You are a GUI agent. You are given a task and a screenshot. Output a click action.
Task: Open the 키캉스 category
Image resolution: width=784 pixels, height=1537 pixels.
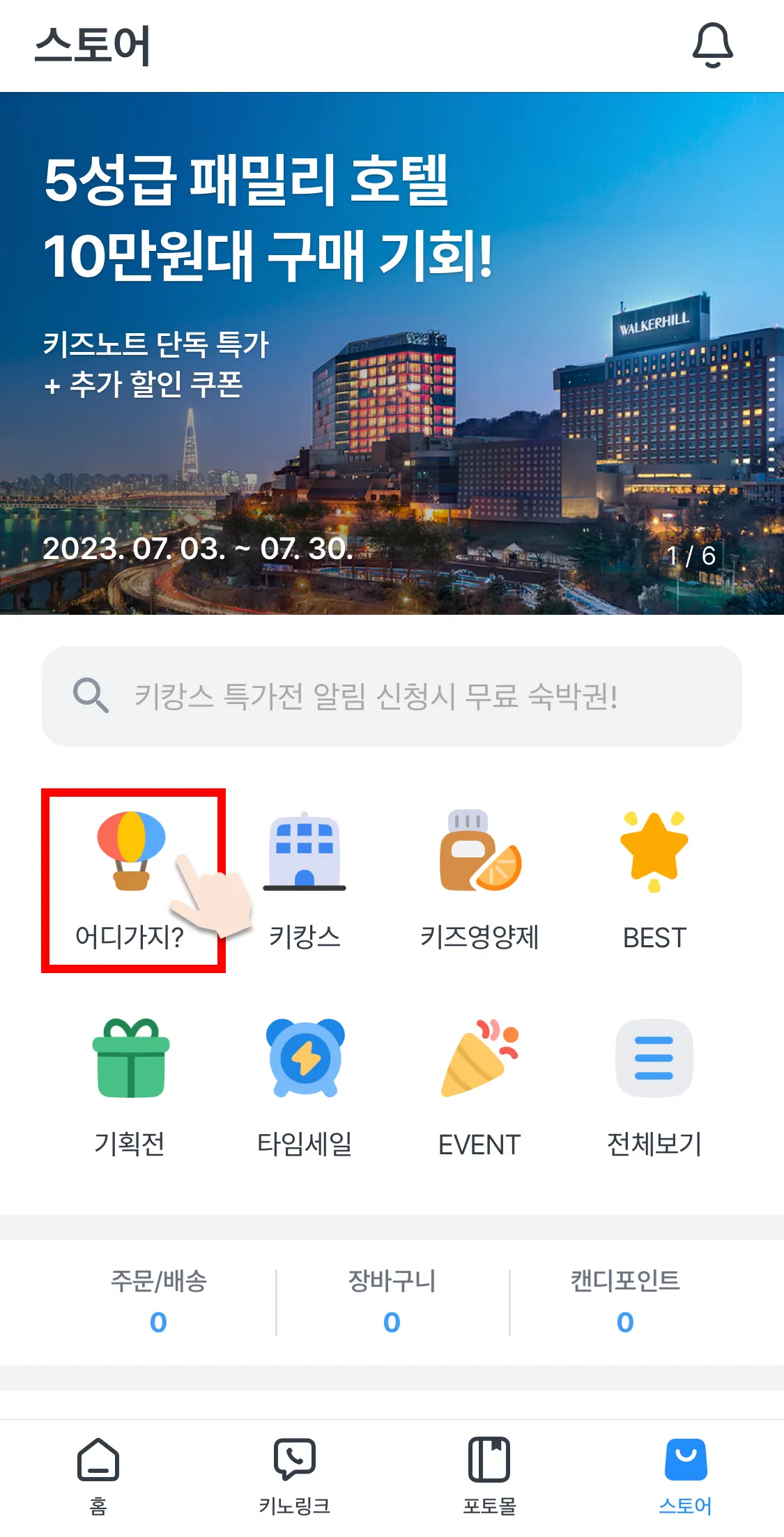[305, 880]
